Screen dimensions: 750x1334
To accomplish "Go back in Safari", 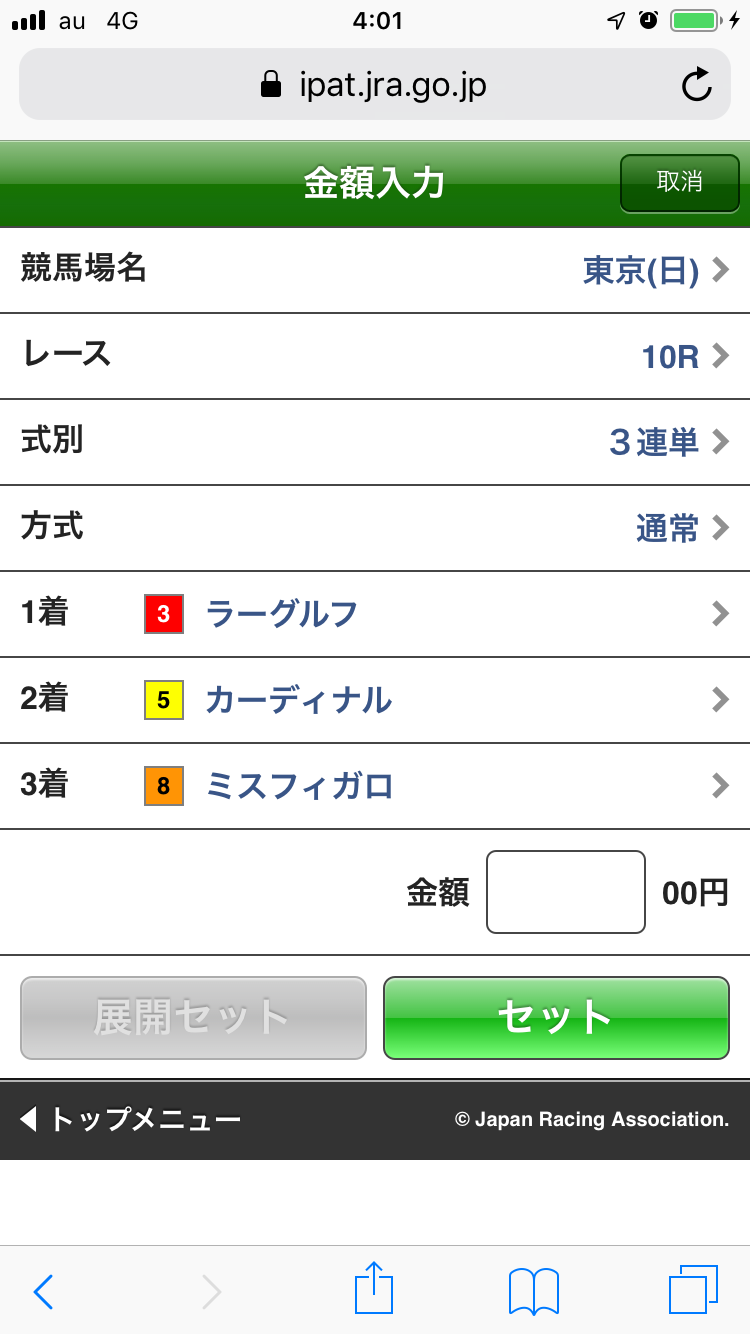I will click(x=43, y=1291).
